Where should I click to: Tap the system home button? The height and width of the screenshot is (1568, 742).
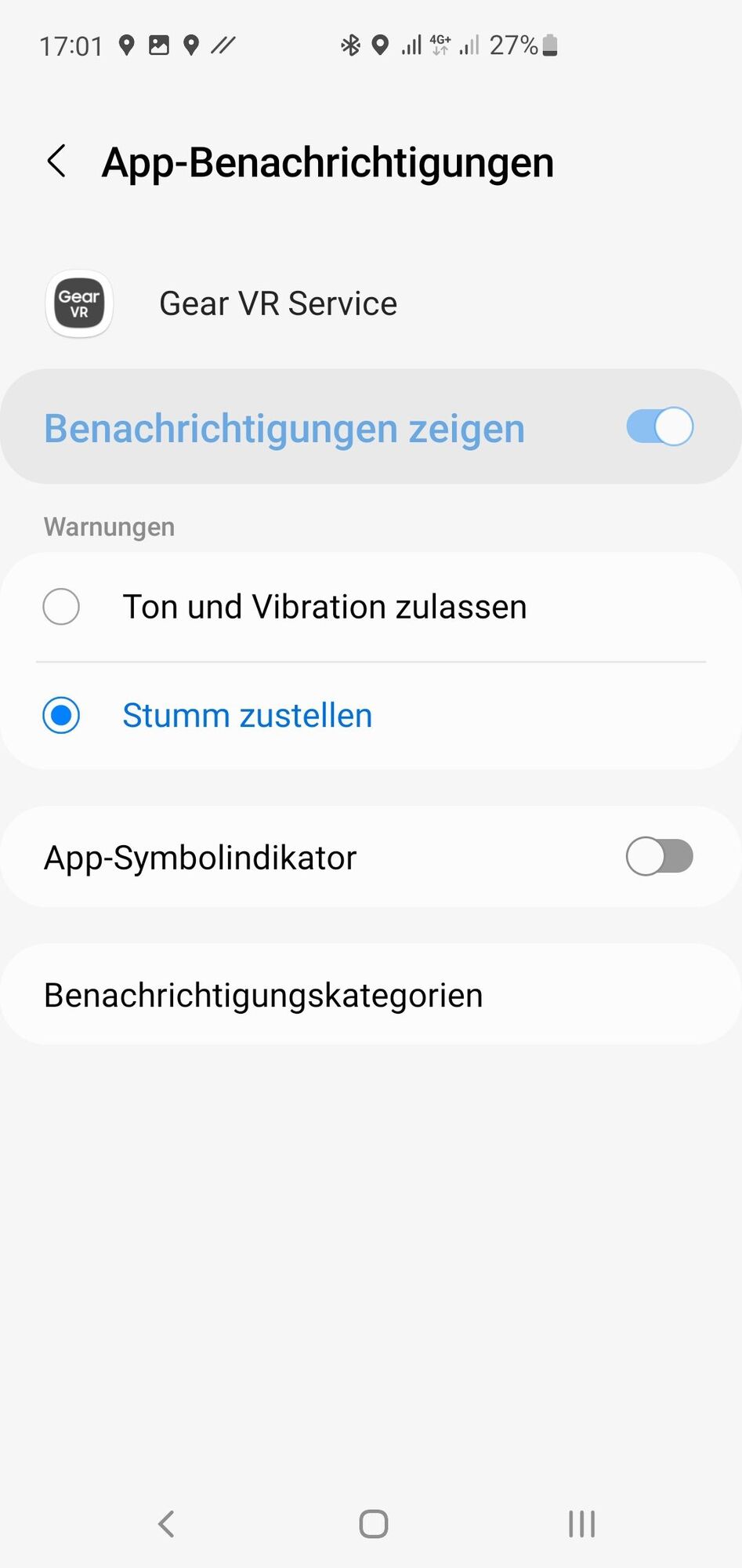pyautogui.click(x=373, y=1524)
